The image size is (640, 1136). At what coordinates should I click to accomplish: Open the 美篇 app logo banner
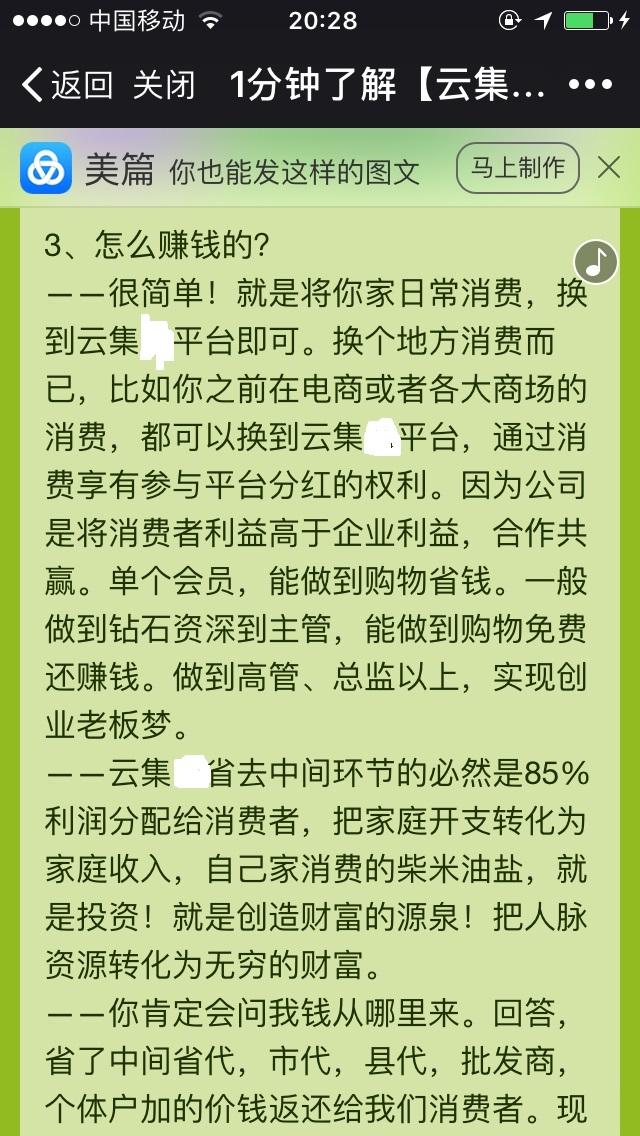[x=47, y=169]
